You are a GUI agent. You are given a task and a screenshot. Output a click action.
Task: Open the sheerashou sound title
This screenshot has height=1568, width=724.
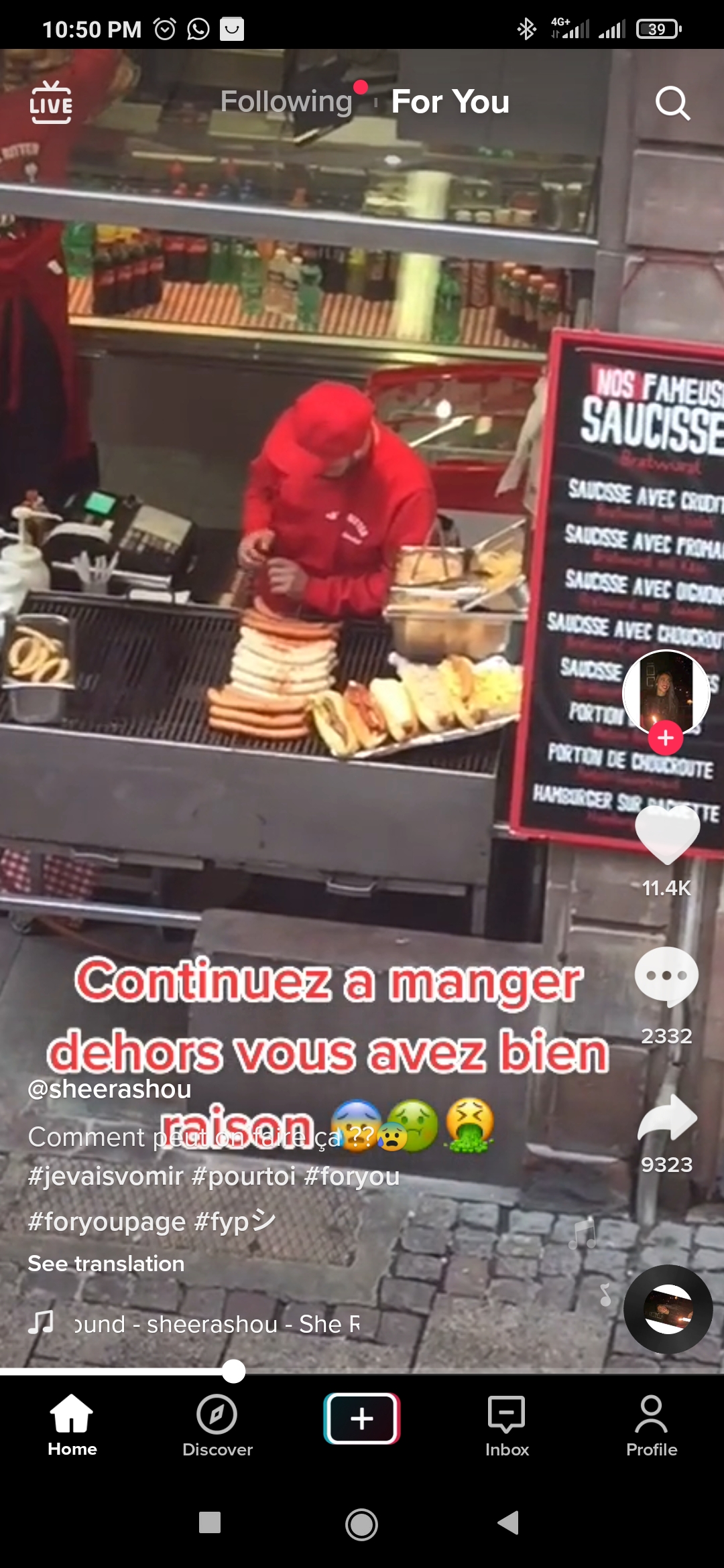point(217,1324)
